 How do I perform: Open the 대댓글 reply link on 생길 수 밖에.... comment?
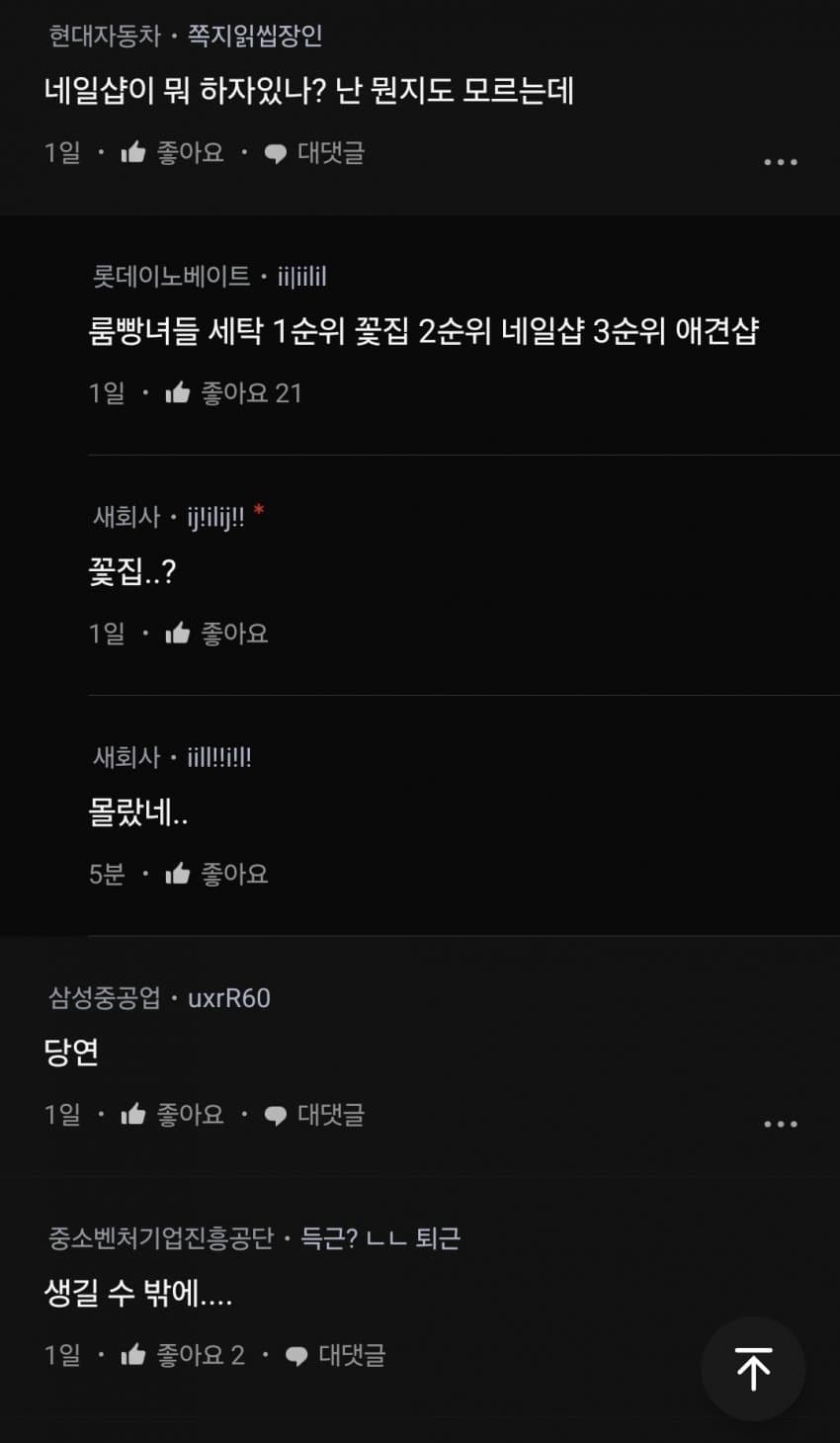pyautogui.click(x=353, y=1355)
